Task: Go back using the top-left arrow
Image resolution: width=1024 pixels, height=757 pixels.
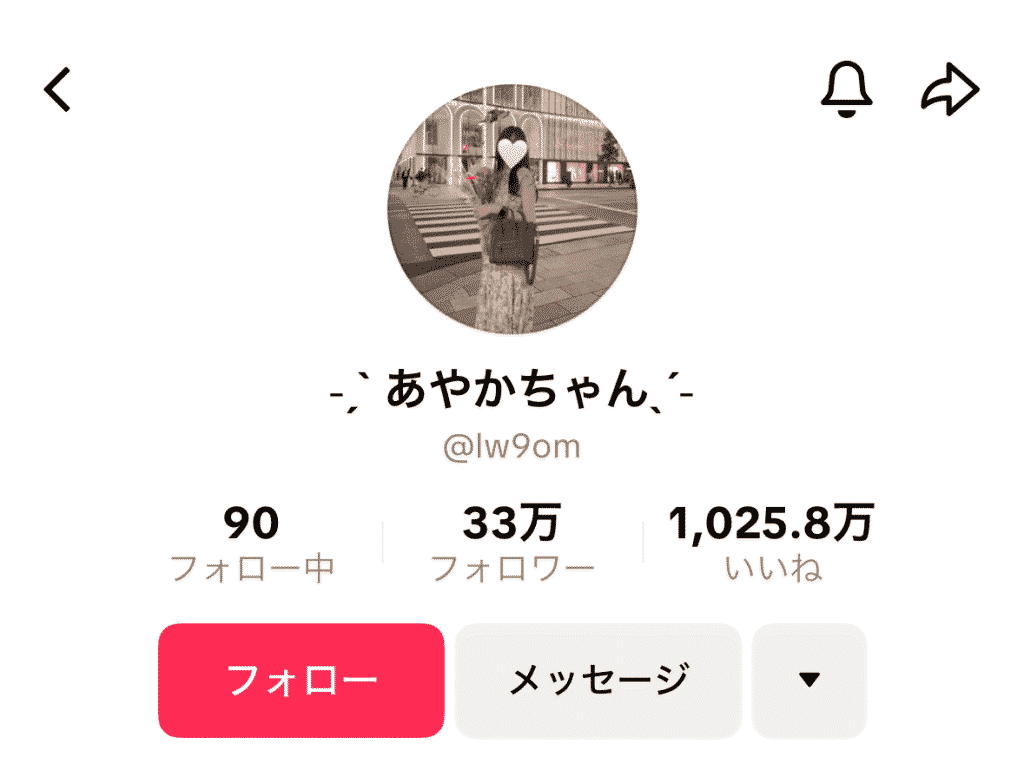Action: (58, 90)
